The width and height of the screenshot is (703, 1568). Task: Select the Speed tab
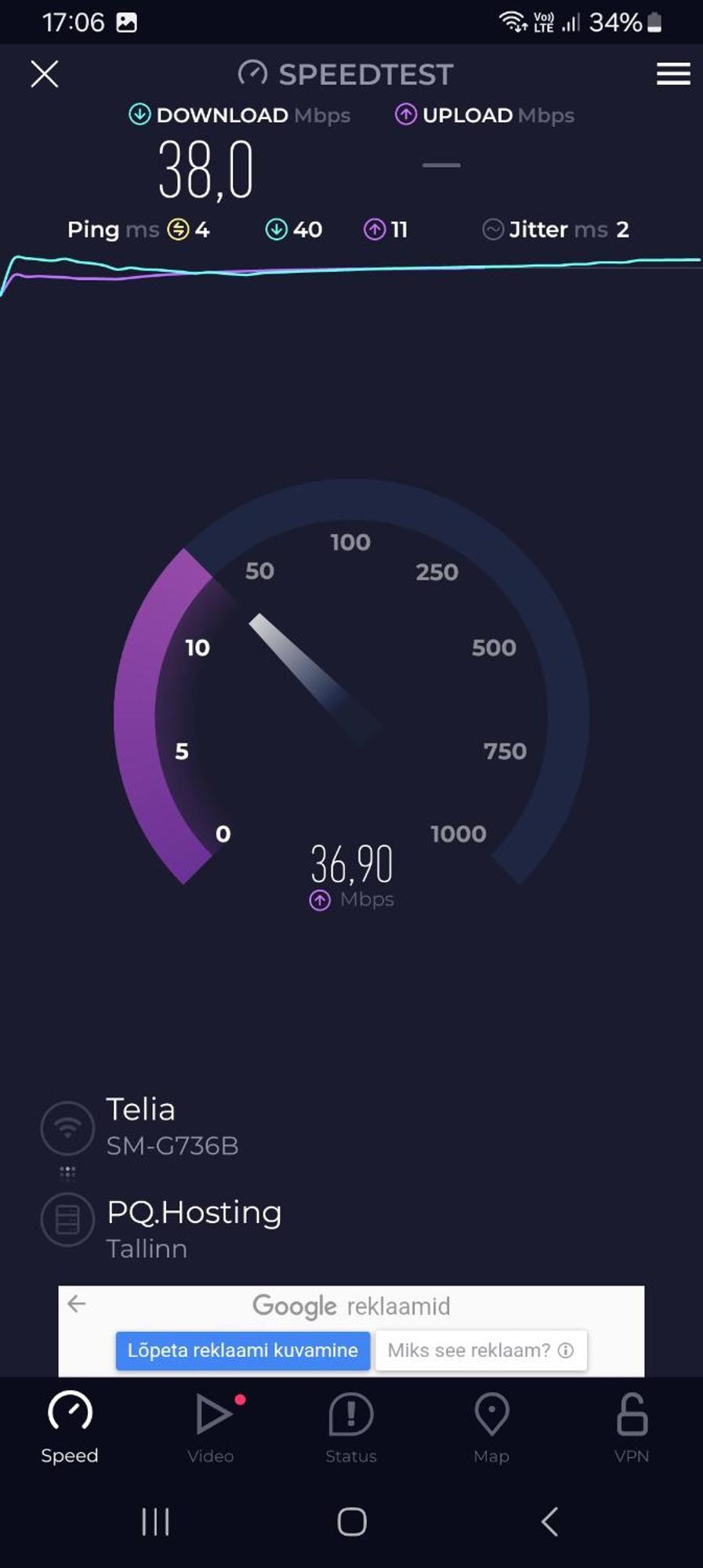70,1427
